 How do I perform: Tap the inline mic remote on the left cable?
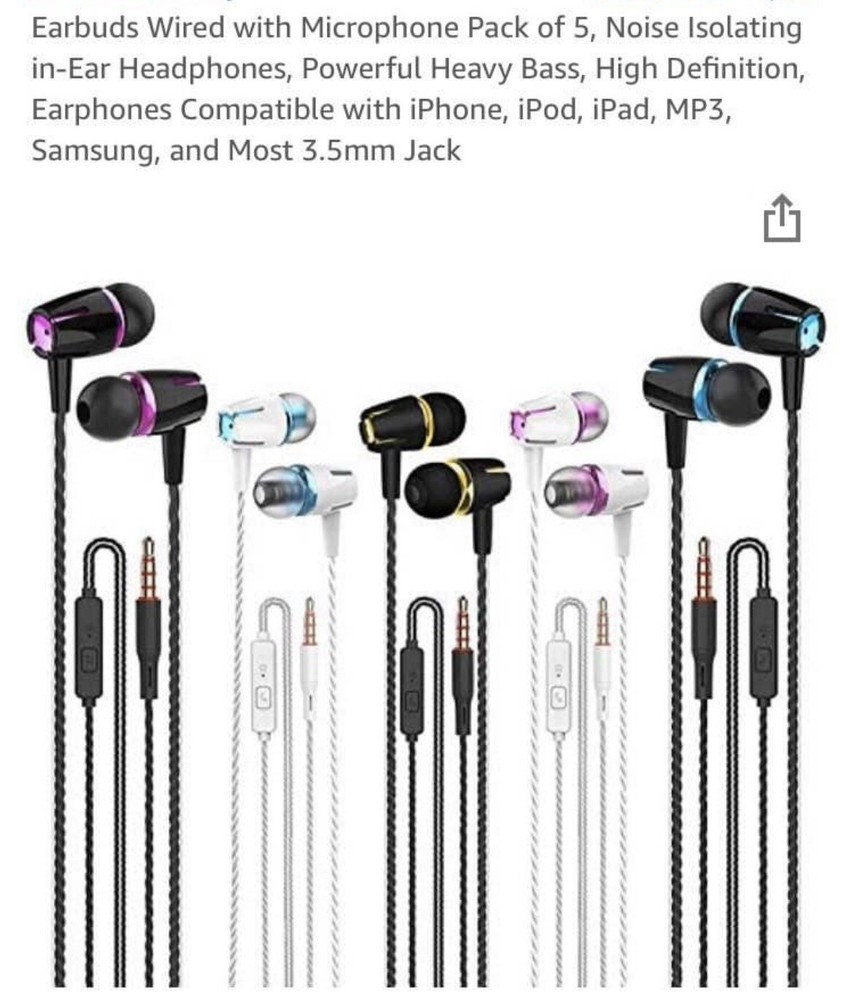[x=90, y=650]
